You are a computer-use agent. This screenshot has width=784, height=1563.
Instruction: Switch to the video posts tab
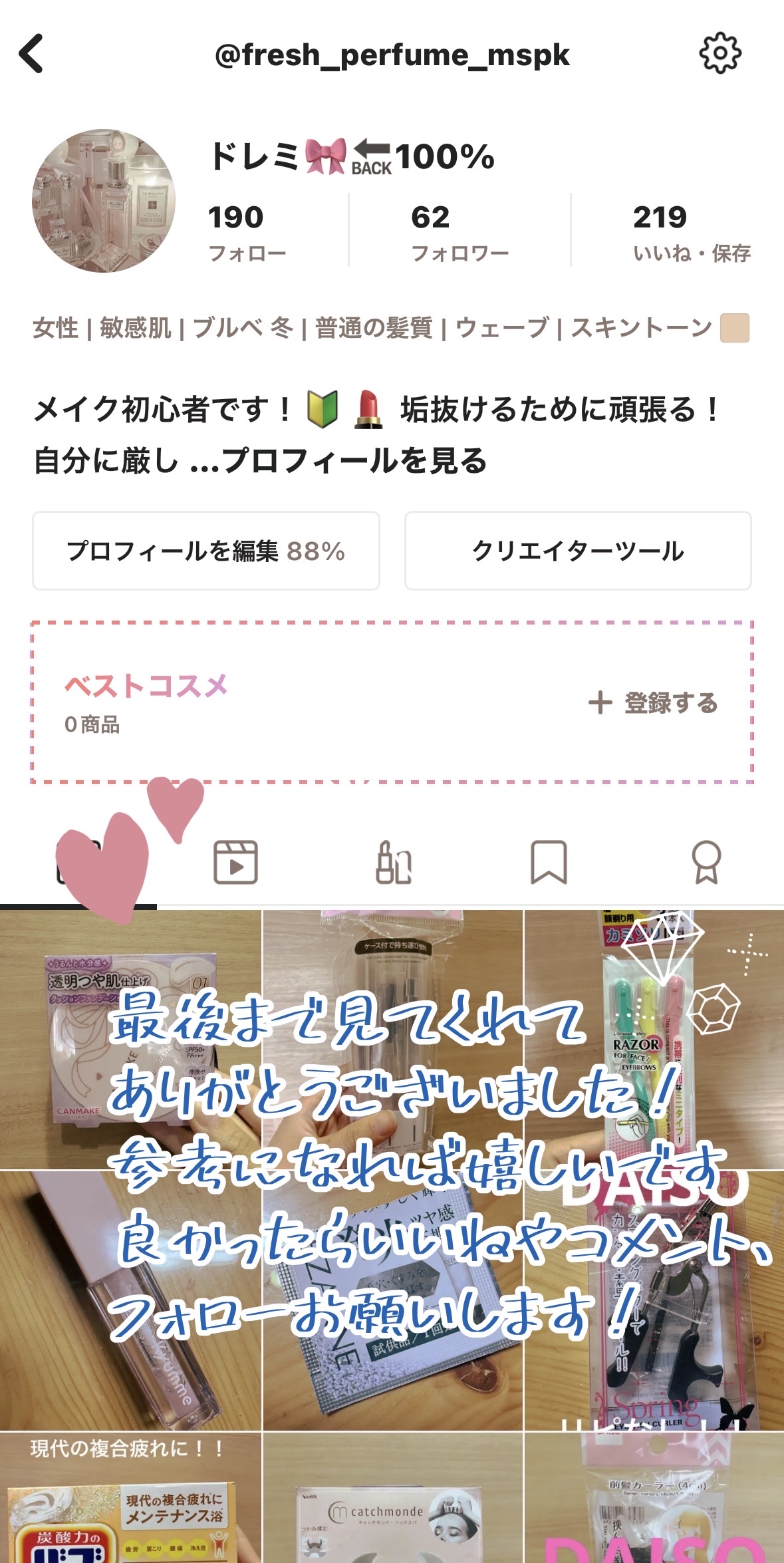click(235, 863)
